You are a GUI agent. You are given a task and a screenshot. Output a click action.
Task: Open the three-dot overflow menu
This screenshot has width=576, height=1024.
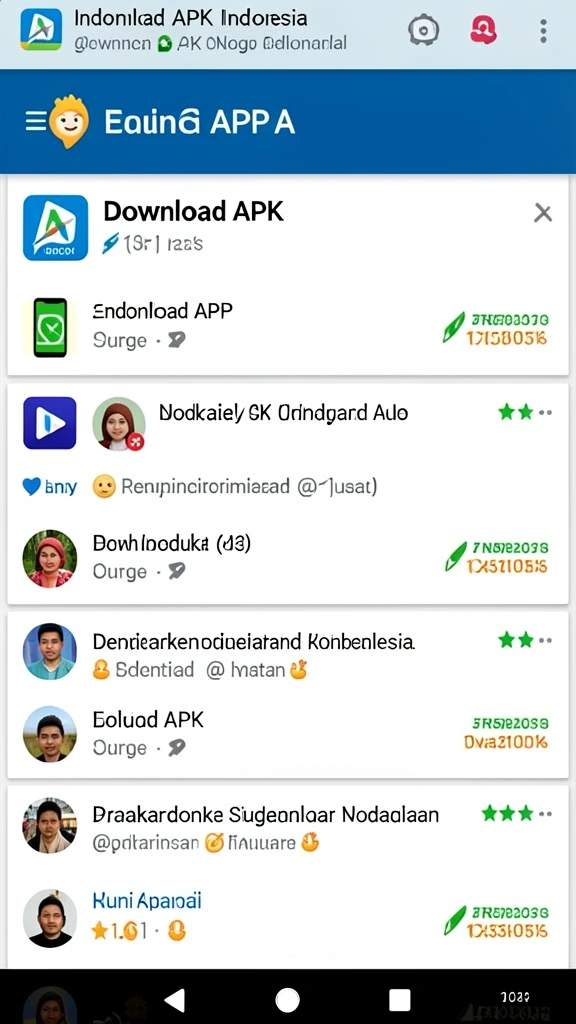[543, 31]
